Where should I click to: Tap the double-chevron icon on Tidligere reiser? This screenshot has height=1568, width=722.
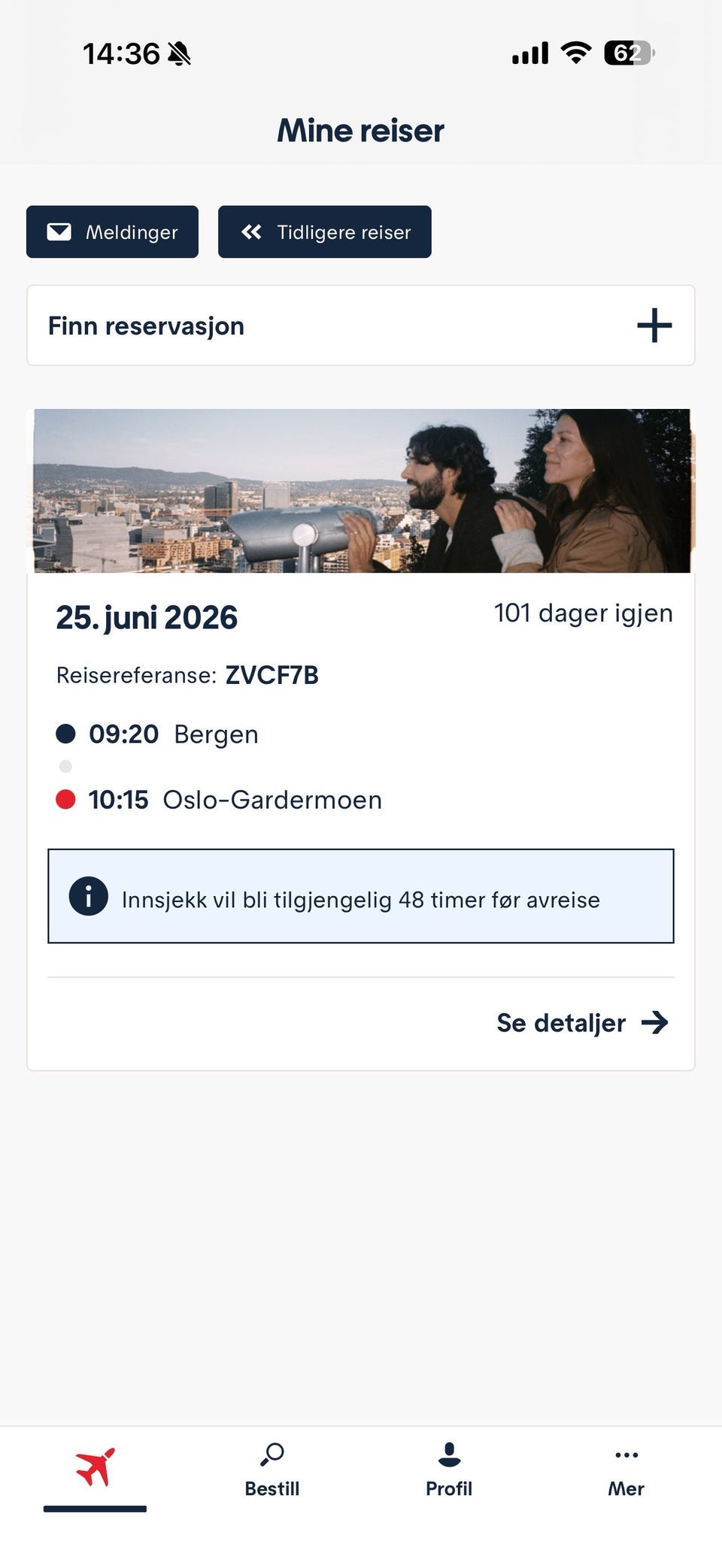pyautogui.click(x=251, y=232)
